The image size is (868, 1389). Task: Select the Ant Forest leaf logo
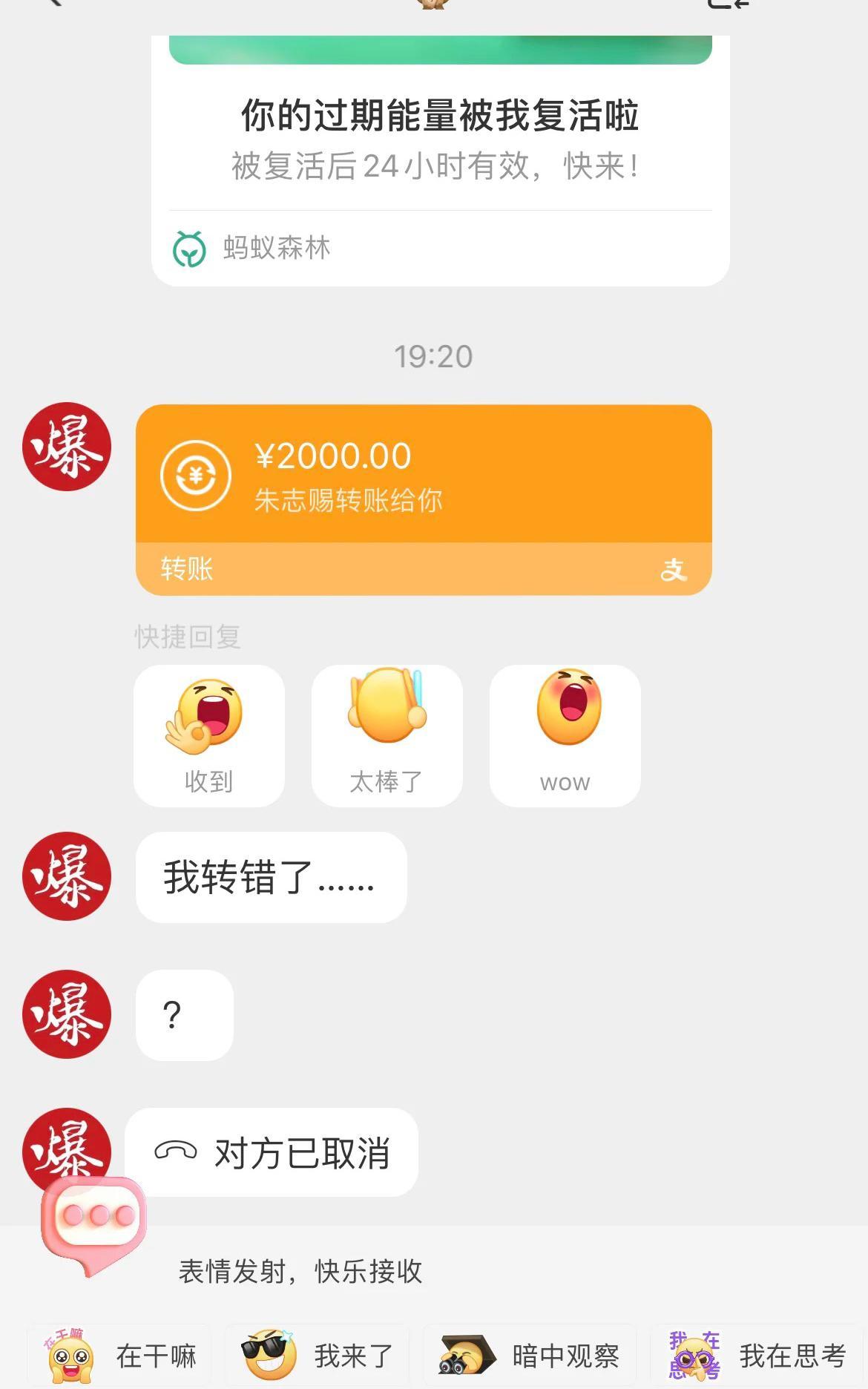188,248
